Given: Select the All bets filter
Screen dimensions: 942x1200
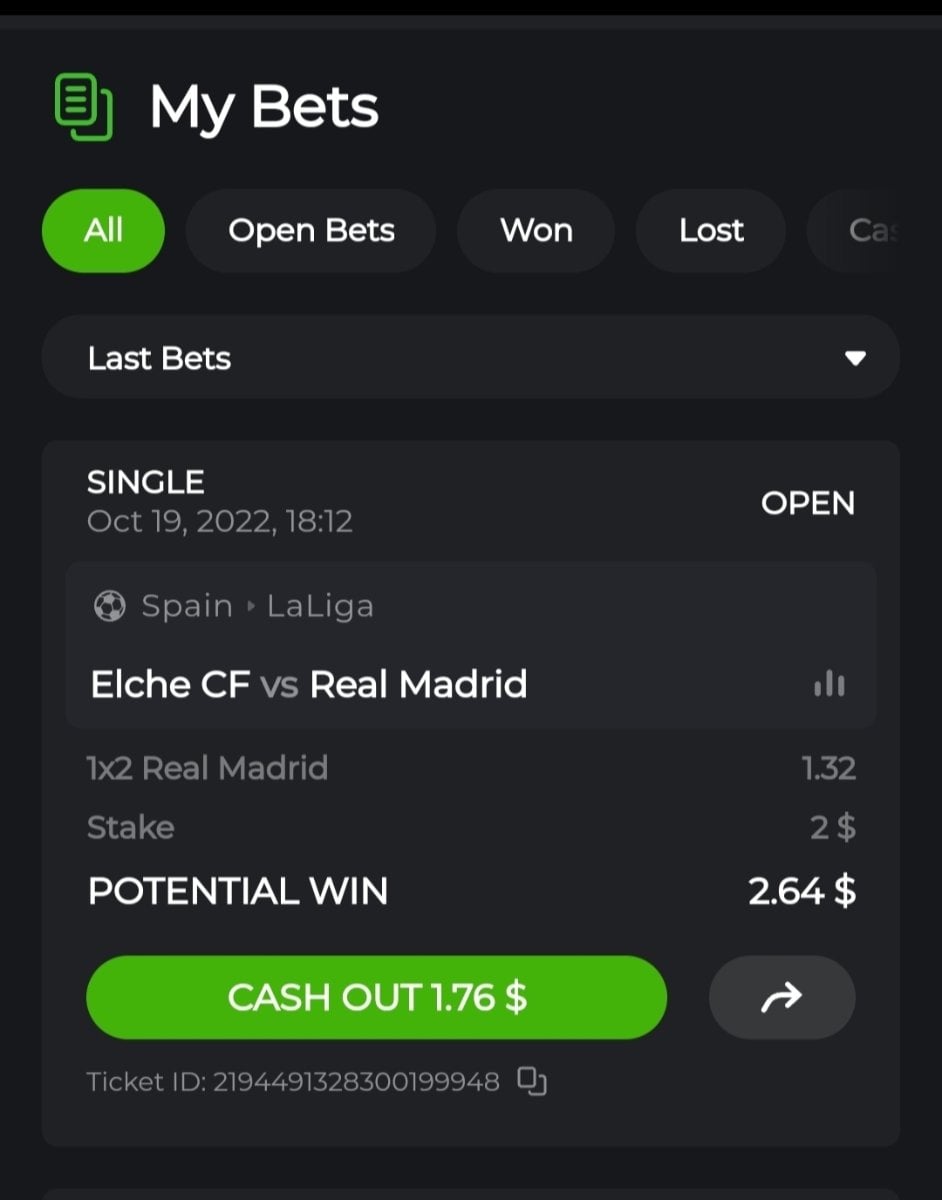Looking at the screenshot, I should 103,231.
